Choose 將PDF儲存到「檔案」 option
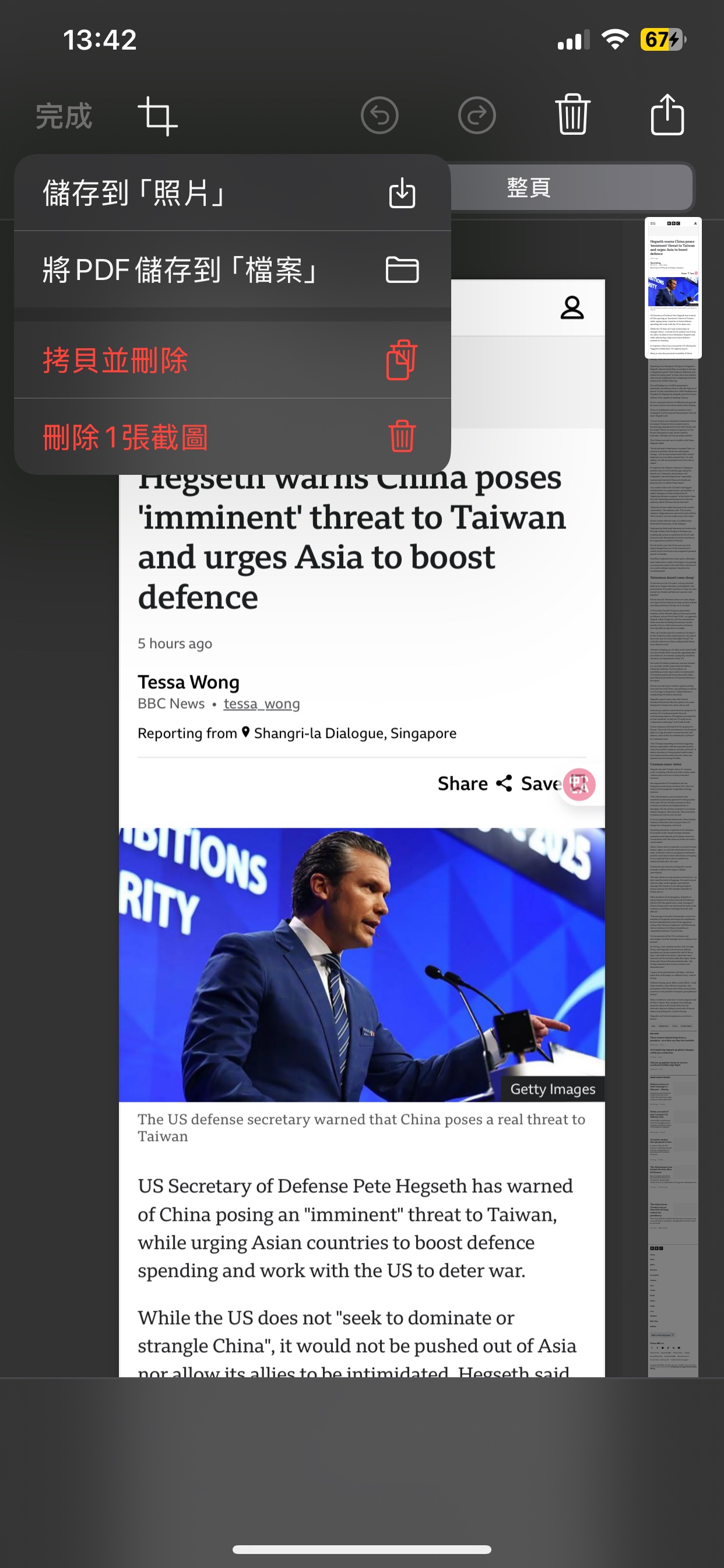The height and width of the screenshot is (1568, 724). click(x=232, y=269)
